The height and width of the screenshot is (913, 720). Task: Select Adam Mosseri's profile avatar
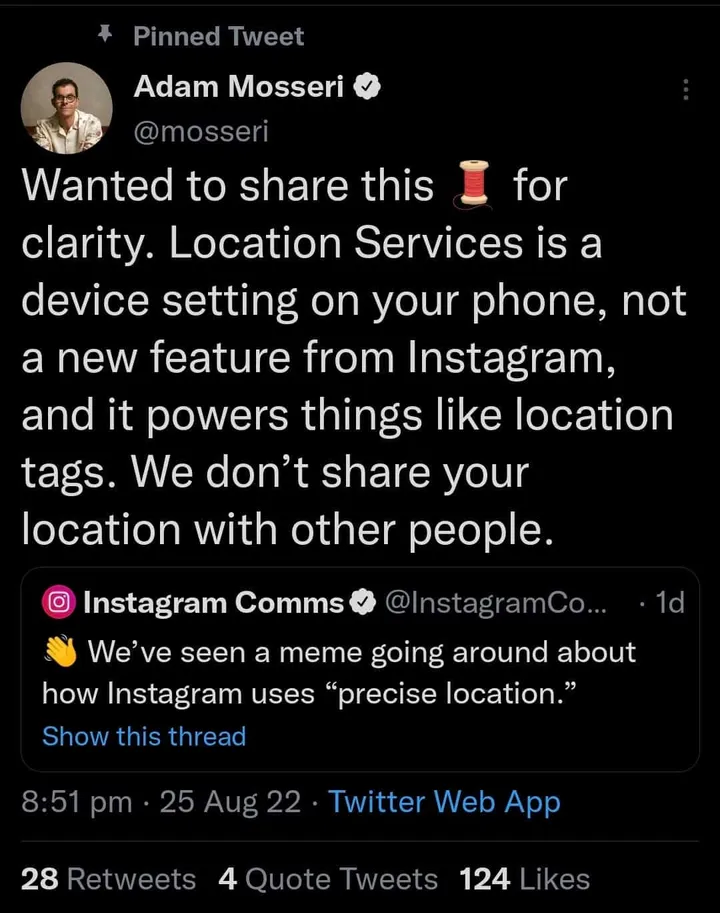pyautogui.click(x=66, y=107)
